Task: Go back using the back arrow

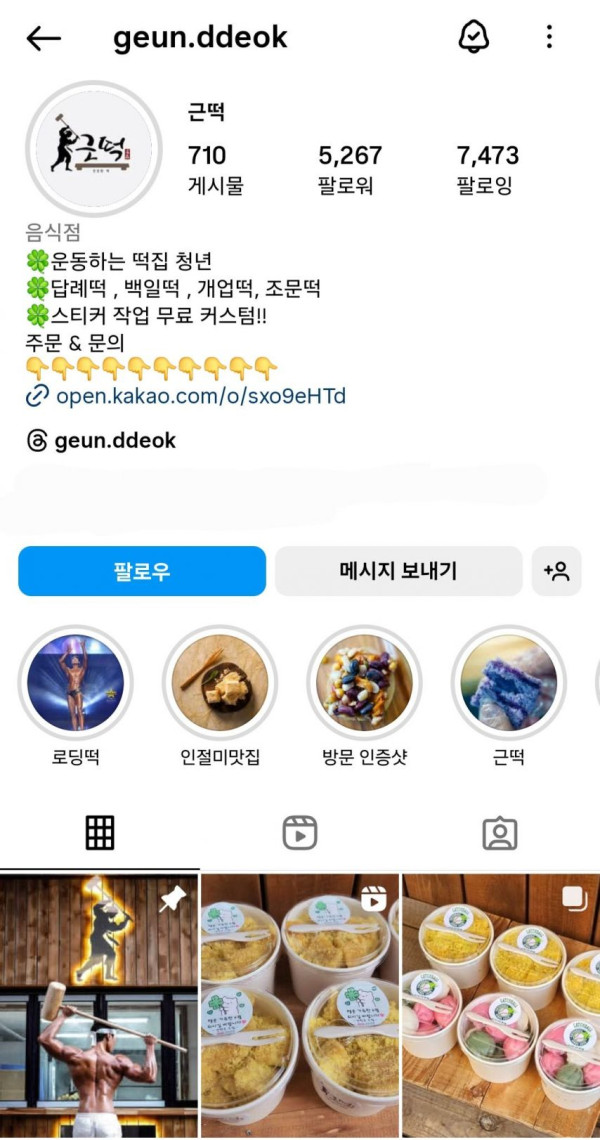Action: (44, 39)
